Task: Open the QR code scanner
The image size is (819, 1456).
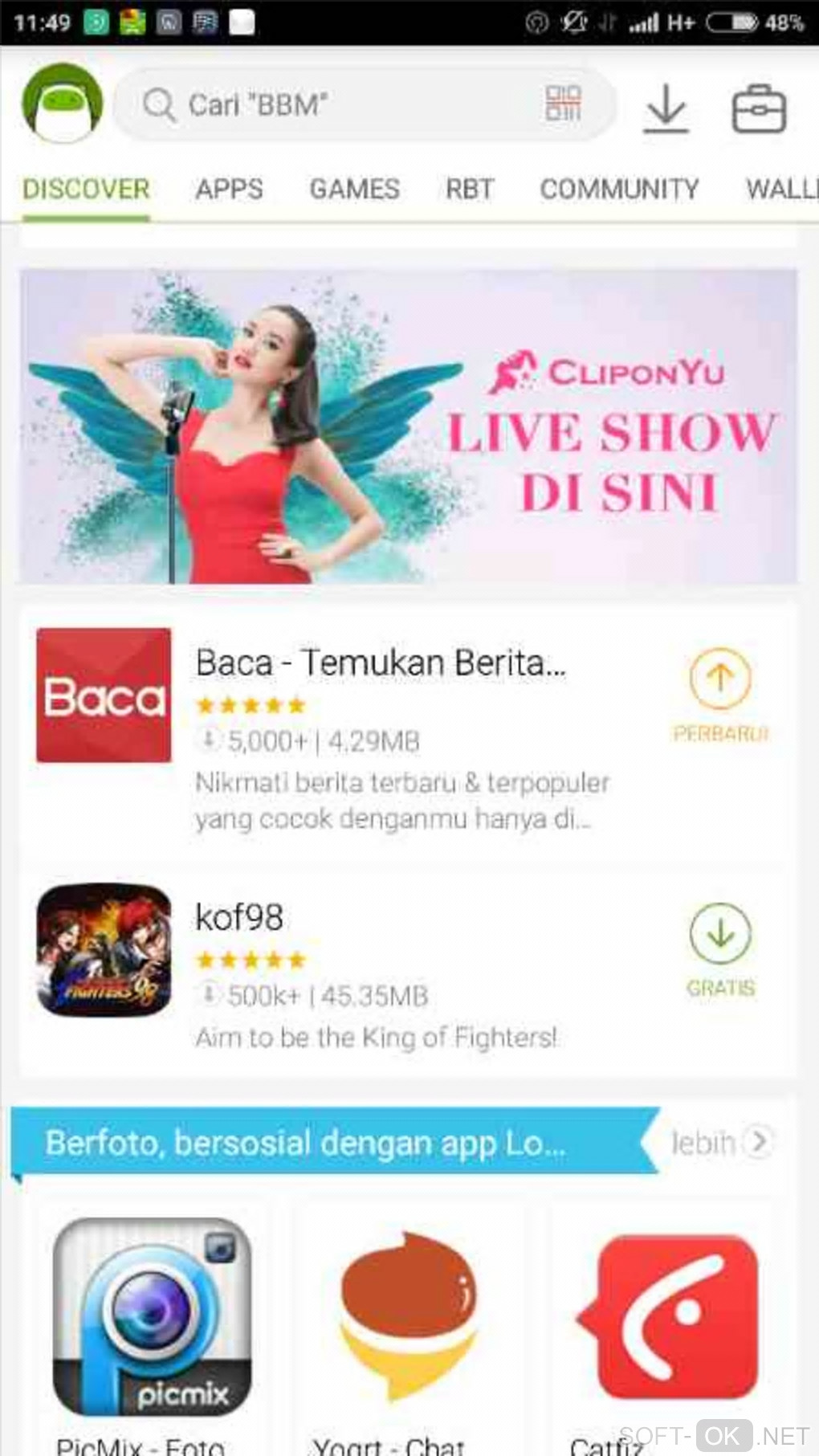Action: coord(563,104)
